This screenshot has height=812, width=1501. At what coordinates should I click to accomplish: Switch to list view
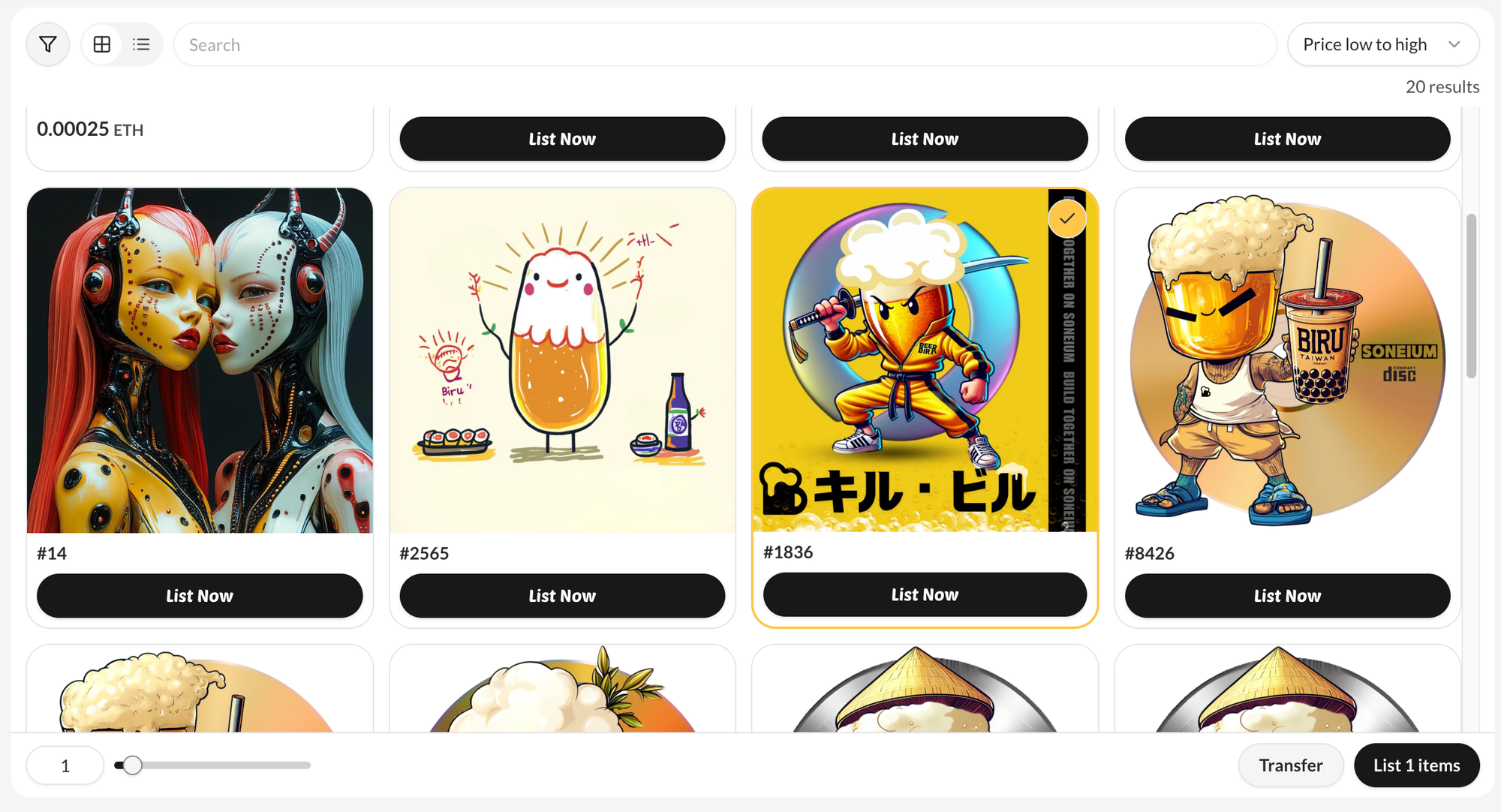click(x=141, y=45)
